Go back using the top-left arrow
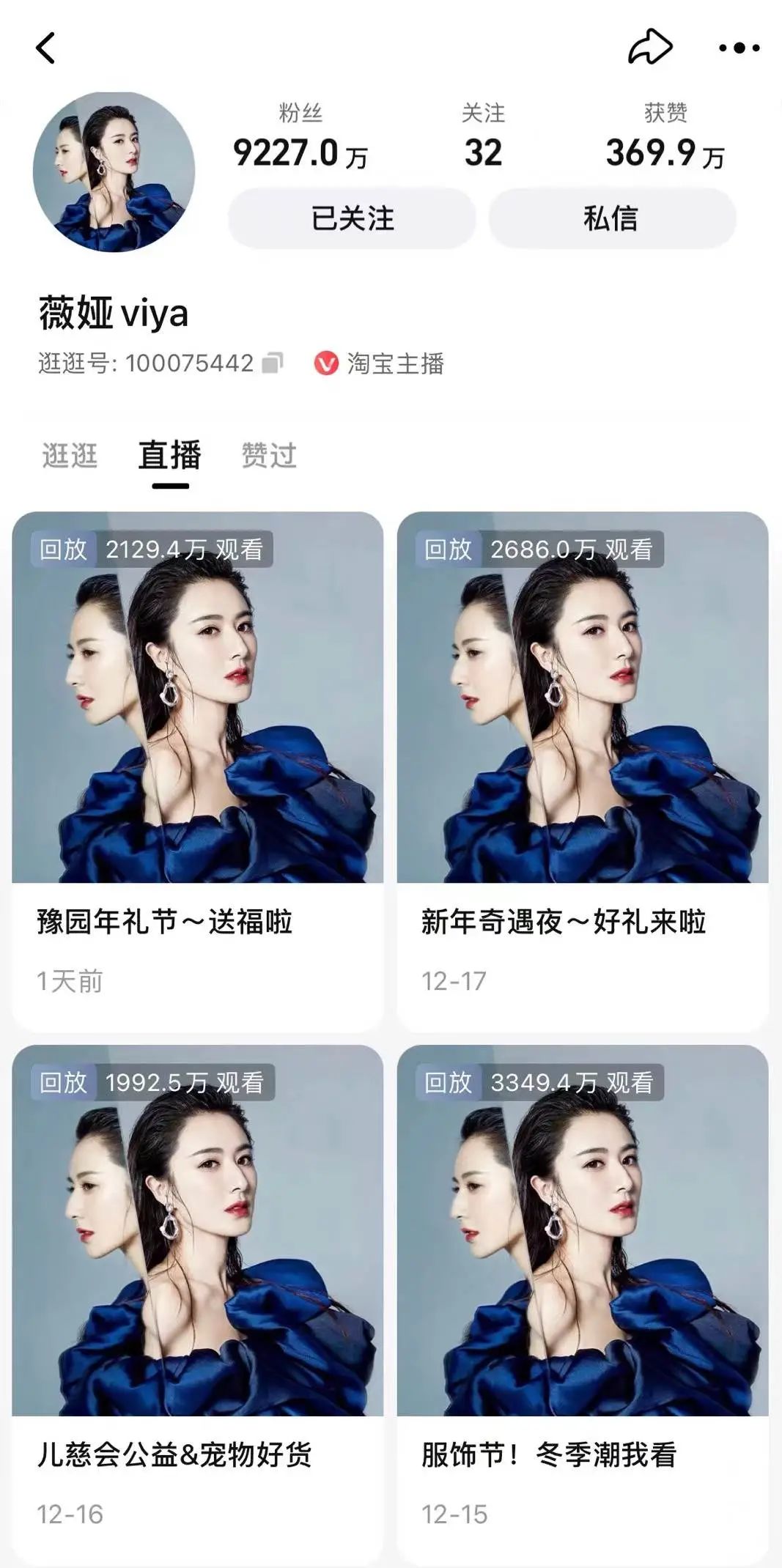The image size is (782, 1568). coord(45,48)
